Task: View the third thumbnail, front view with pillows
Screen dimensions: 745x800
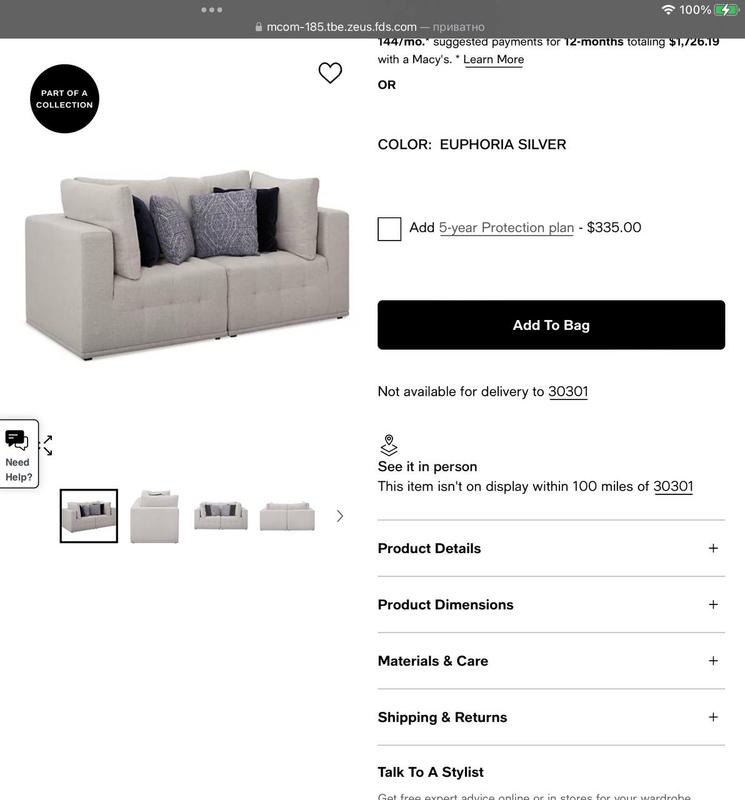Action: click(x=221, y=516)
